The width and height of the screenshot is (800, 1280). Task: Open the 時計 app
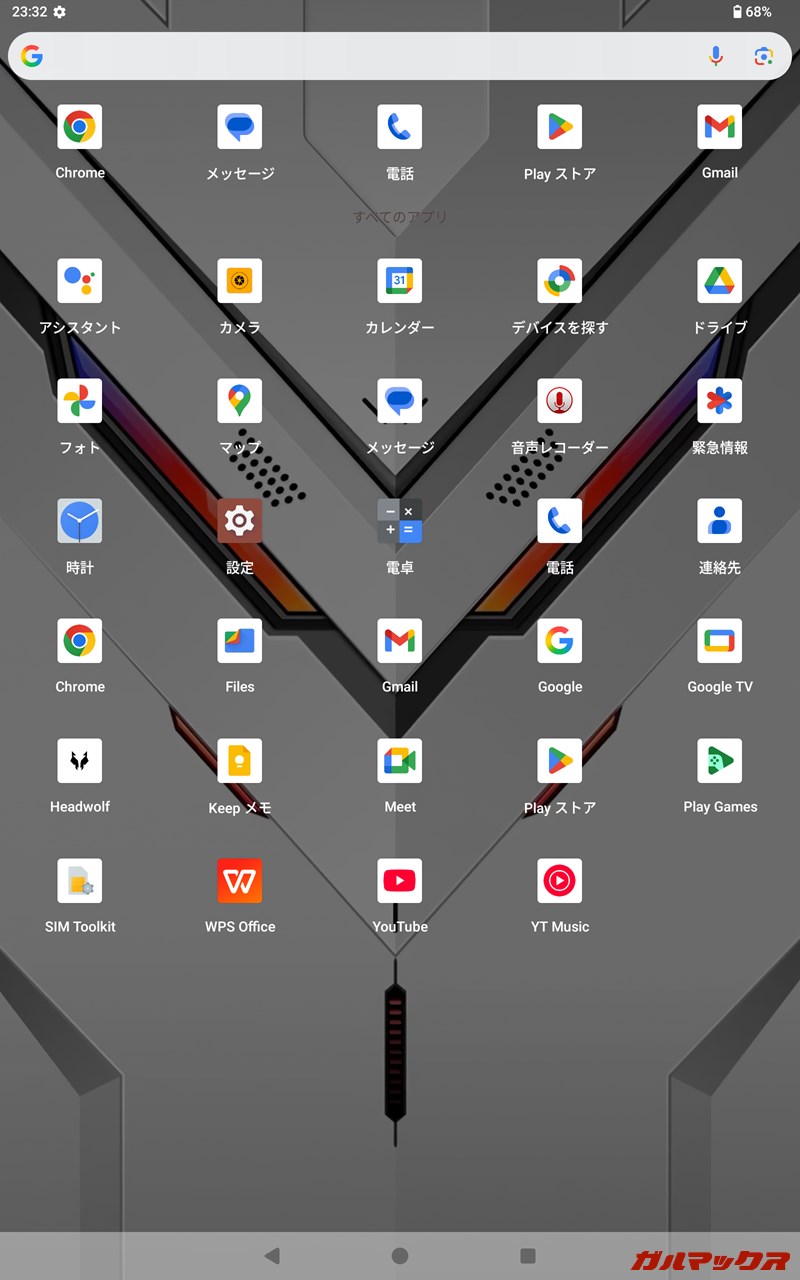[x=80, y=522]
